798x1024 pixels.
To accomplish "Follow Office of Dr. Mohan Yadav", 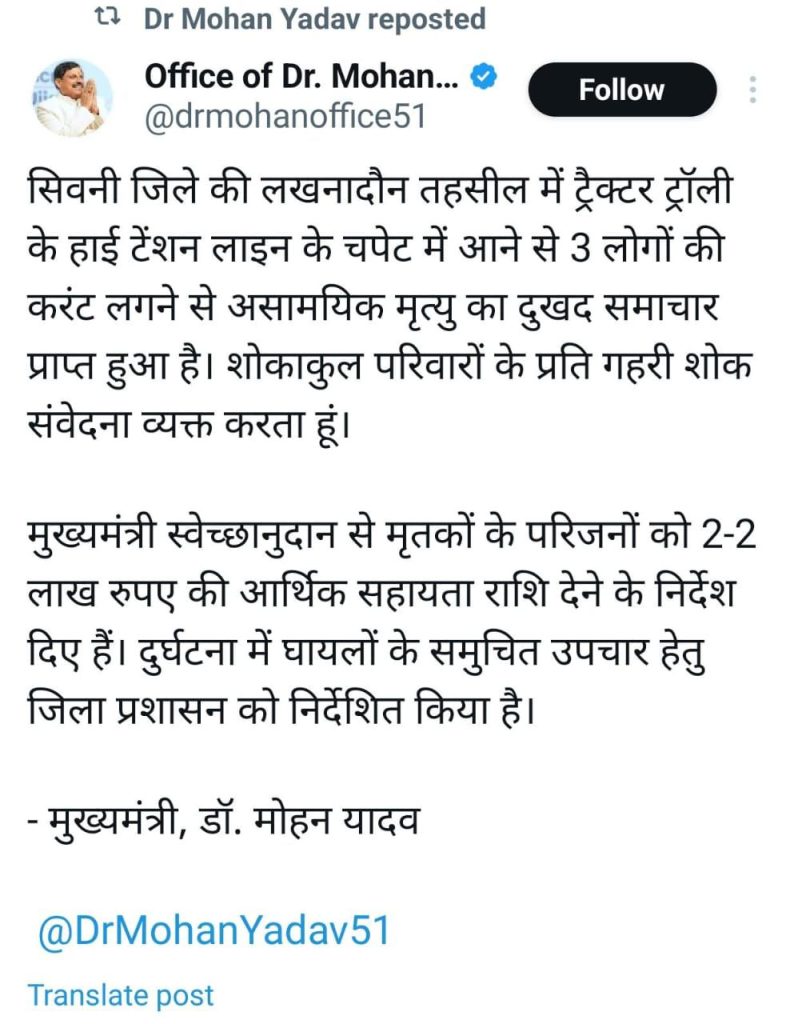I will (x=621, y=90).
